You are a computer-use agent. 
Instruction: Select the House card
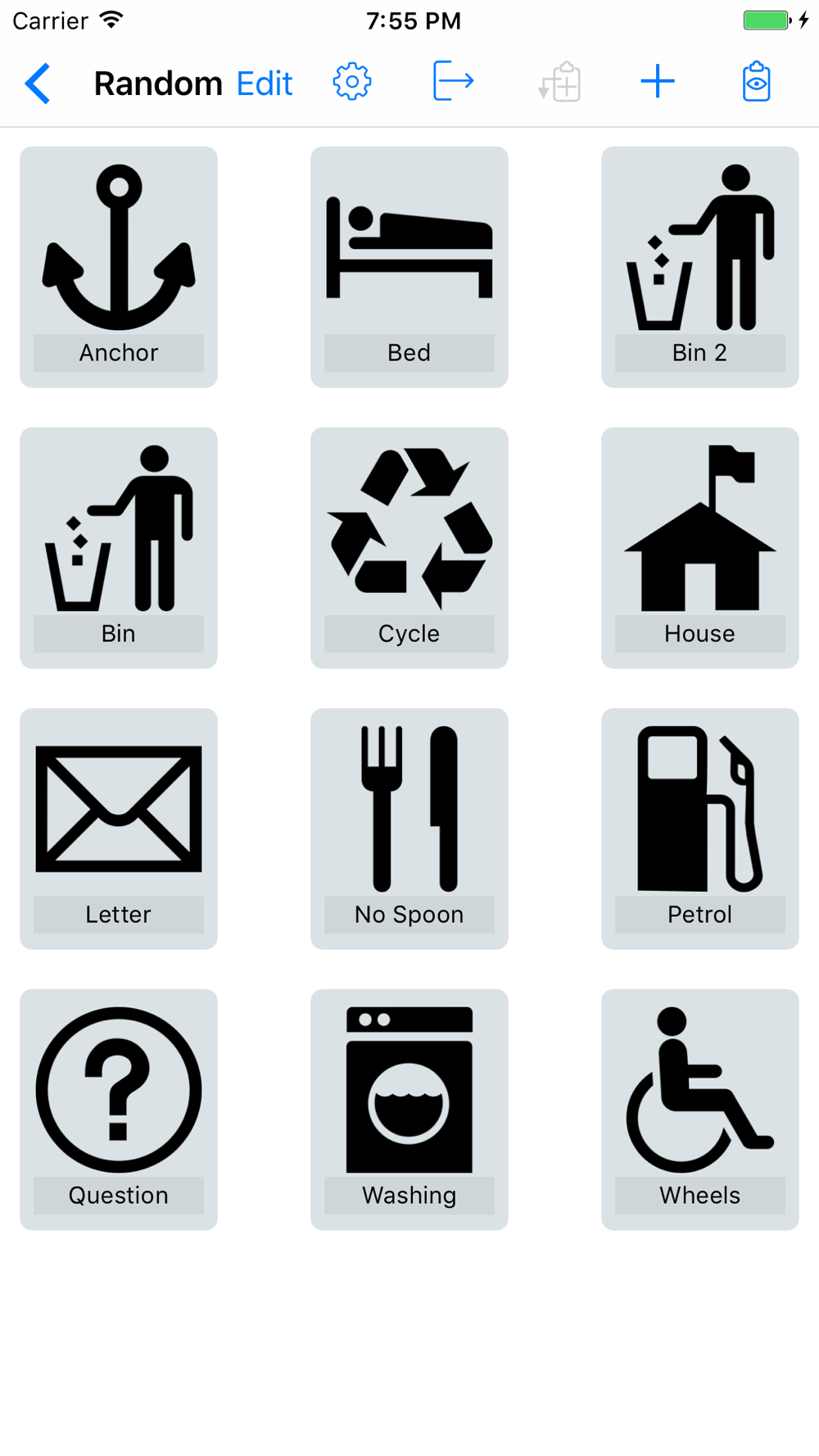(700, 548)
